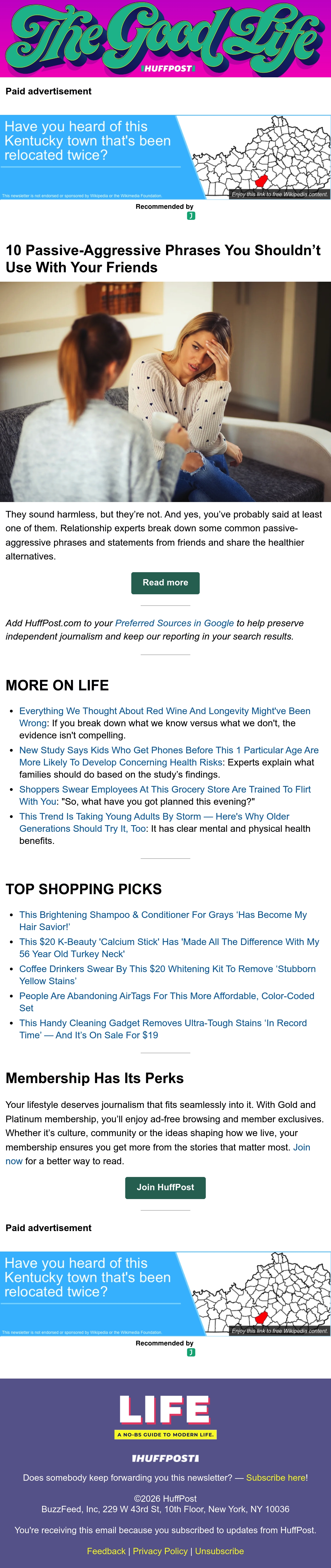This screenshot has height=1568, width=331.
Task: View the $20 whitening kit article
Action: (167, 975)
